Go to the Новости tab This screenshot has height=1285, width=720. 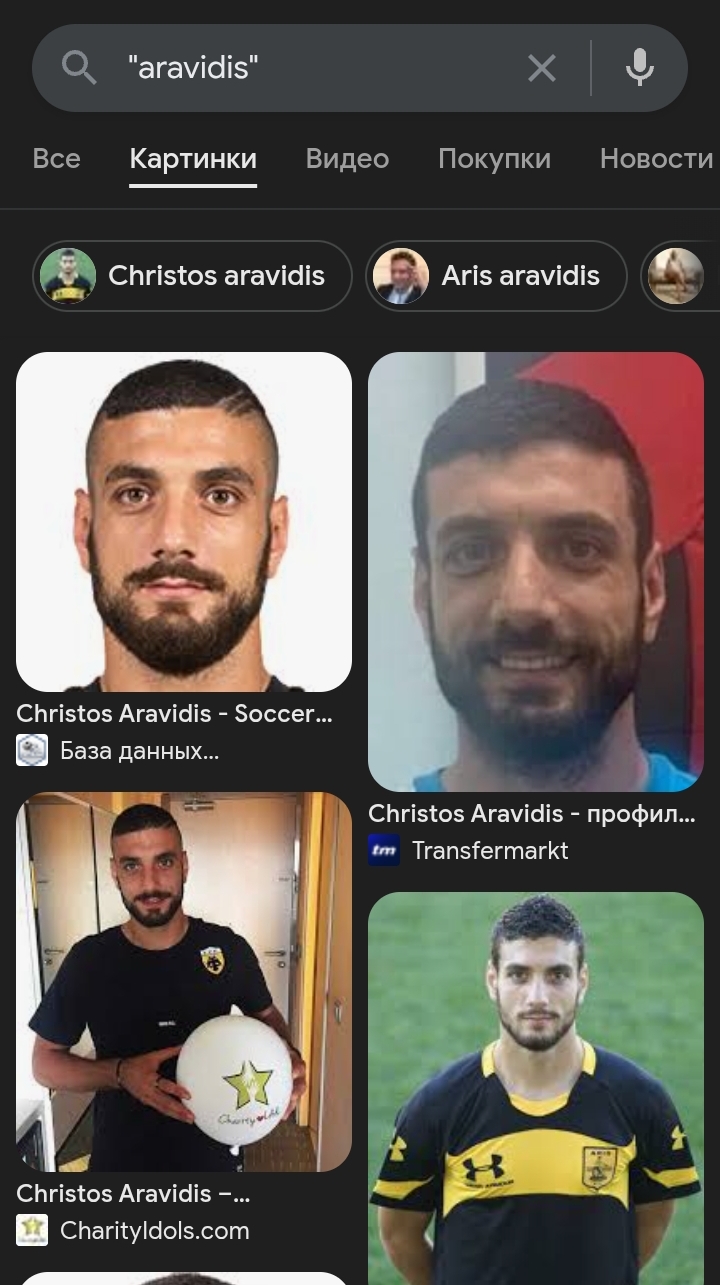[x=657, y=158]
